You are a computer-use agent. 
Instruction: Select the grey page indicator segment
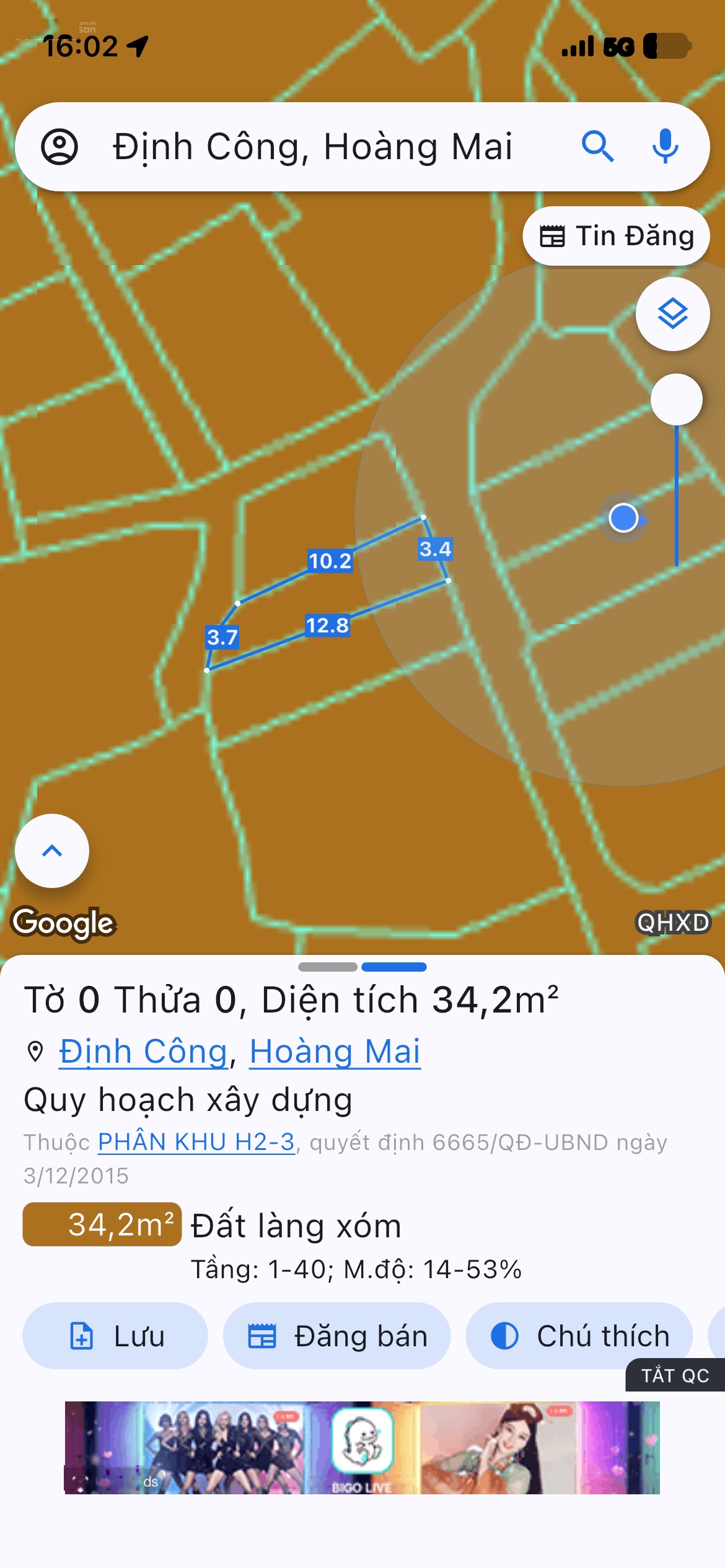pos(328,967)
